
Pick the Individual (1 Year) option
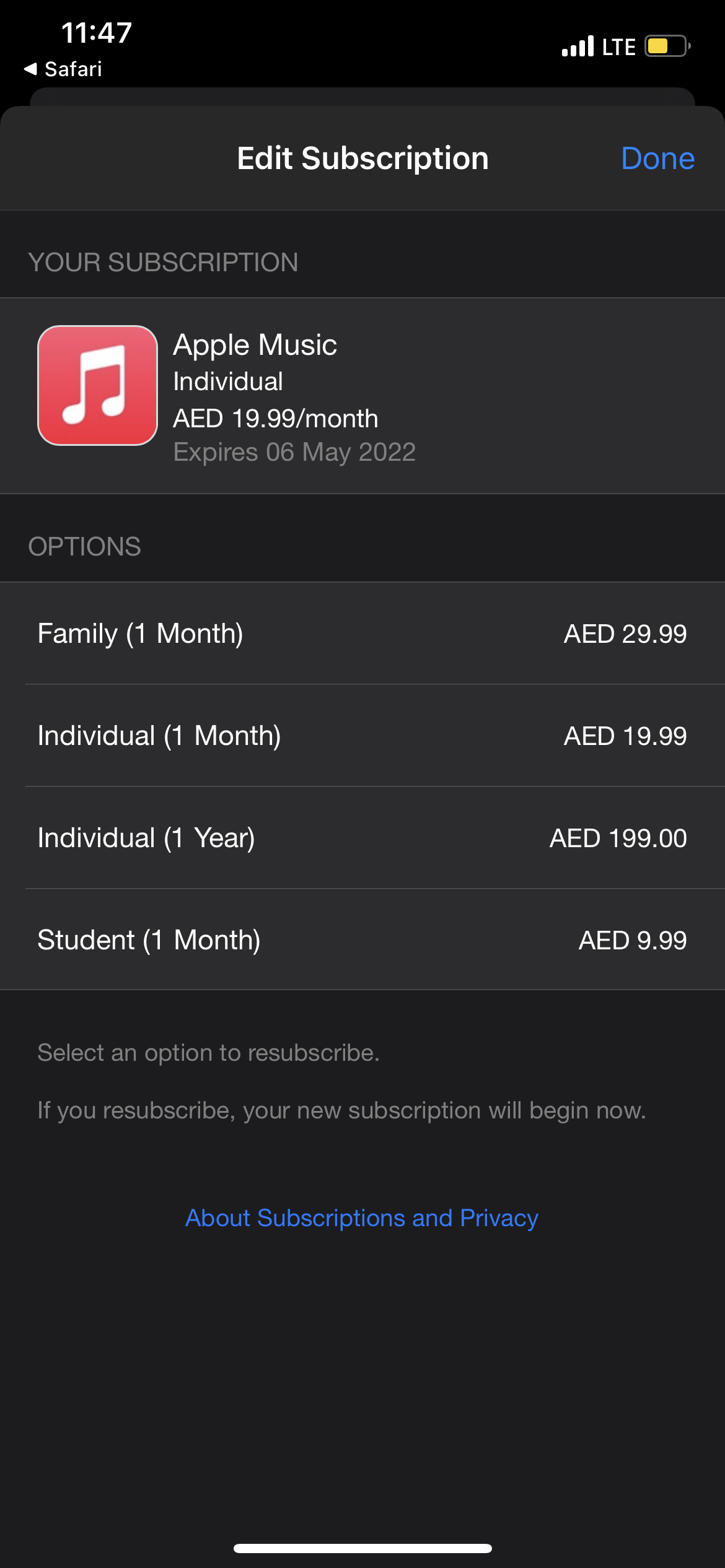[x=362, y=838]
